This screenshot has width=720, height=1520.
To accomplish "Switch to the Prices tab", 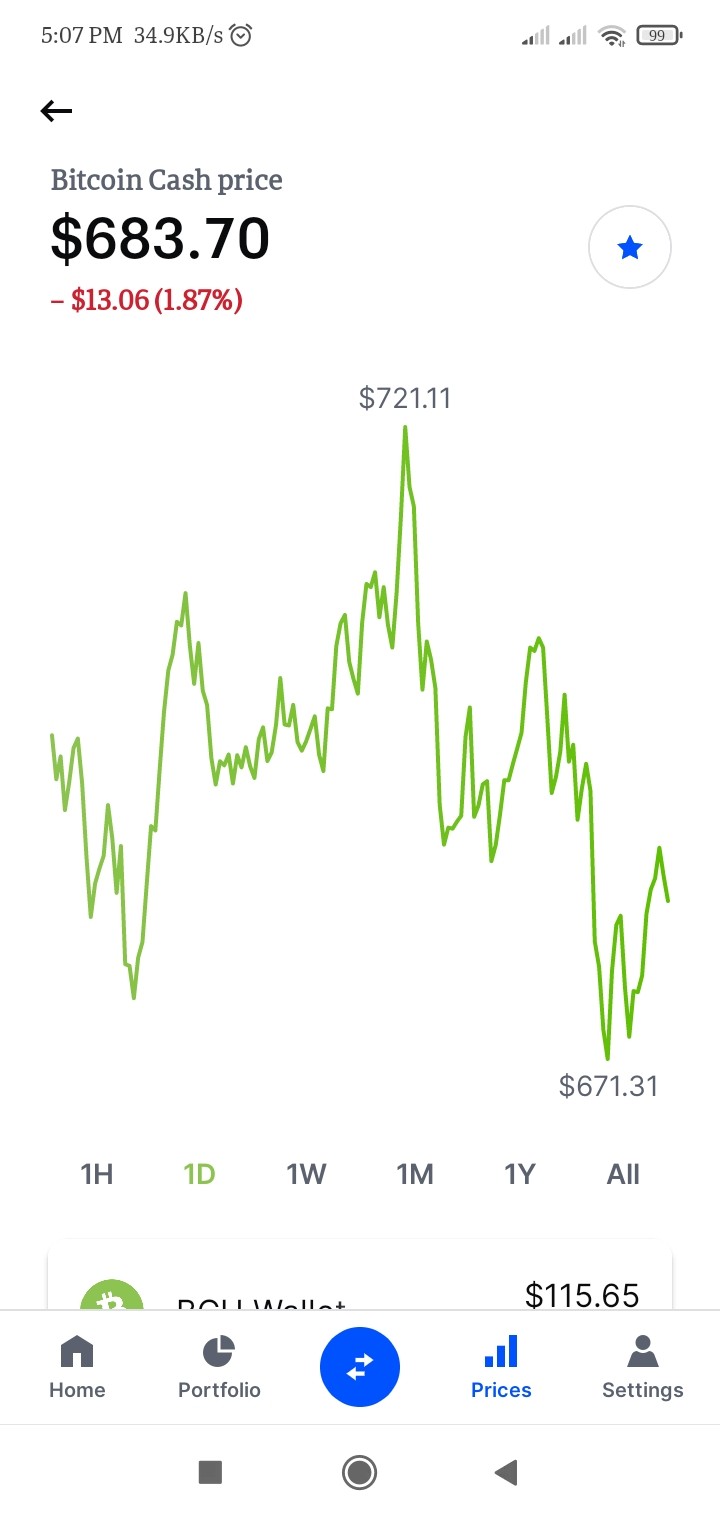I will tap(501, 1367).
